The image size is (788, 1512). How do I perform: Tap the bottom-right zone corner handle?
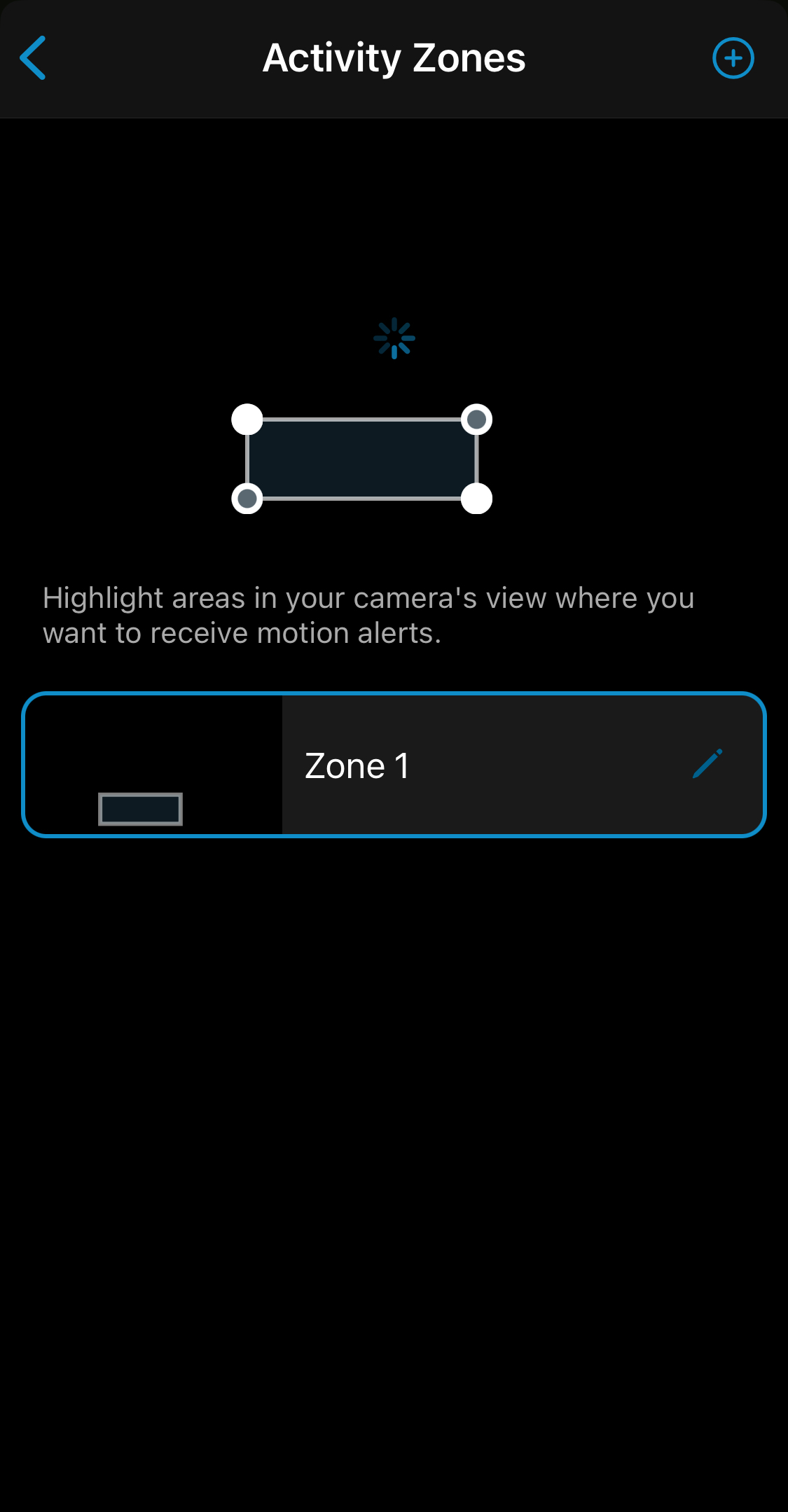[477, 499]
